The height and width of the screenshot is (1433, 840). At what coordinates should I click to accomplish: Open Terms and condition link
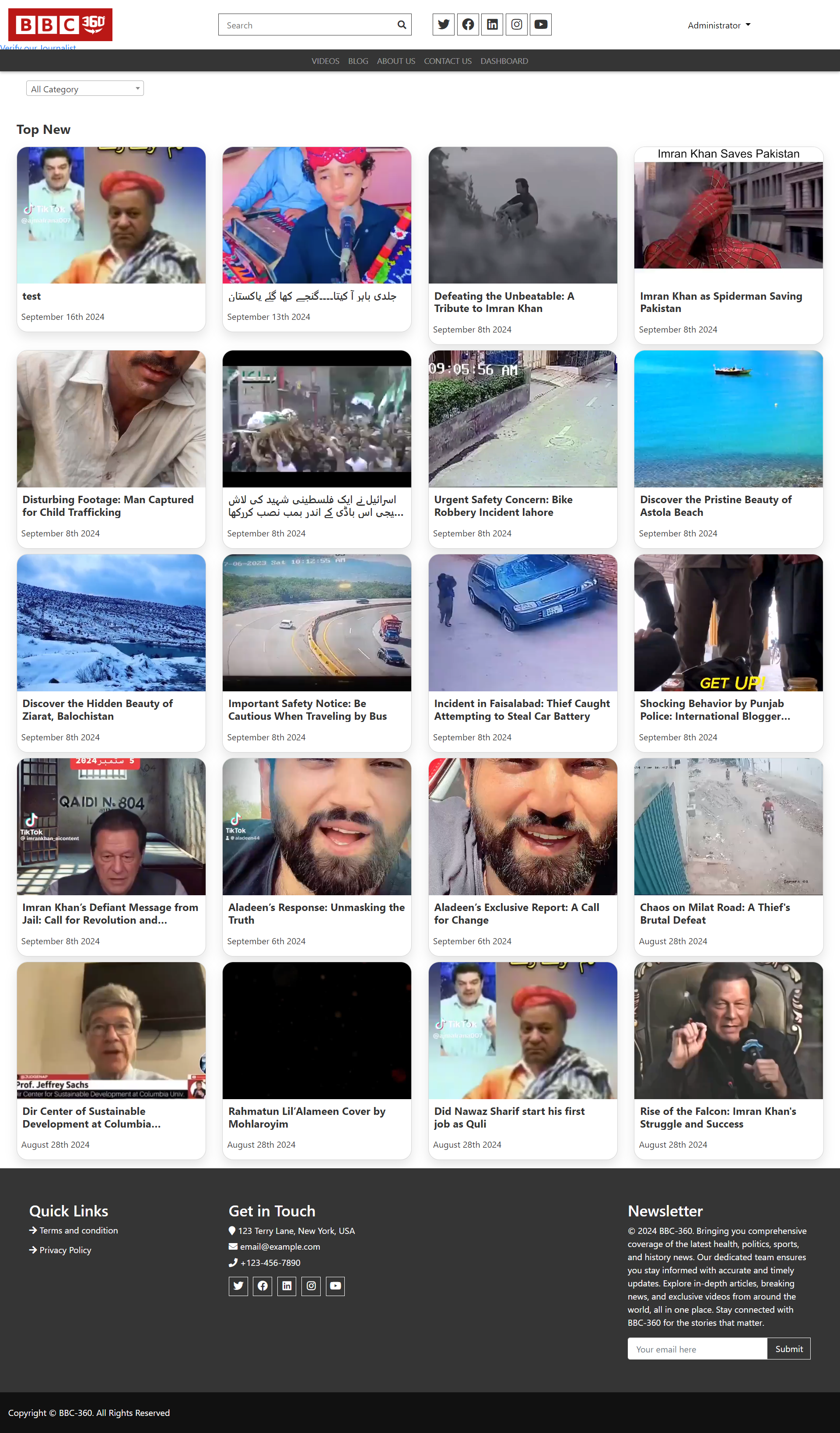pyautogui.click(x=78, y=1230)
